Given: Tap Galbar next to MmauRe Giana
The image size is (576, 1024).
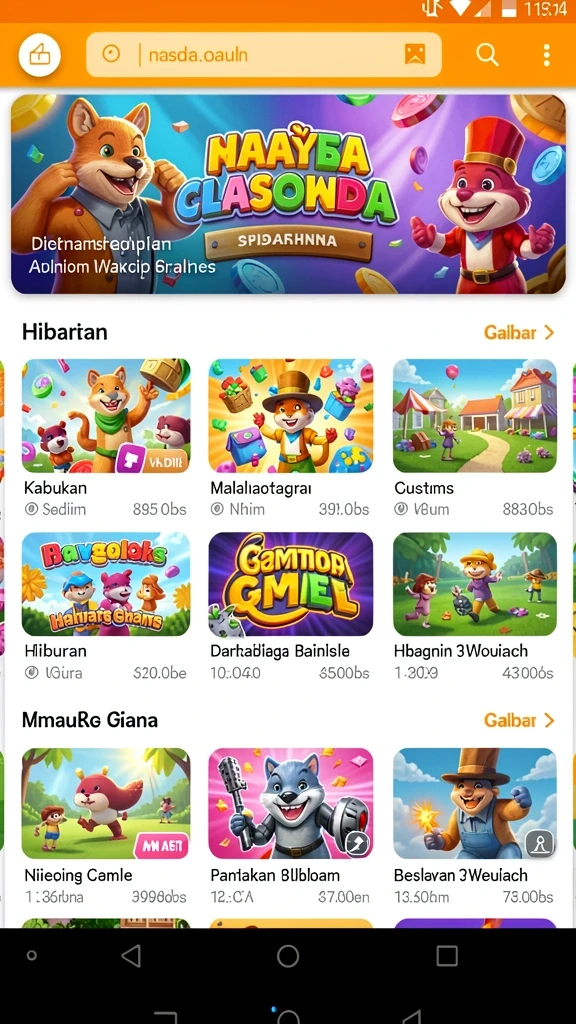Looking at the screenshot, I should [x=519, y=720].
